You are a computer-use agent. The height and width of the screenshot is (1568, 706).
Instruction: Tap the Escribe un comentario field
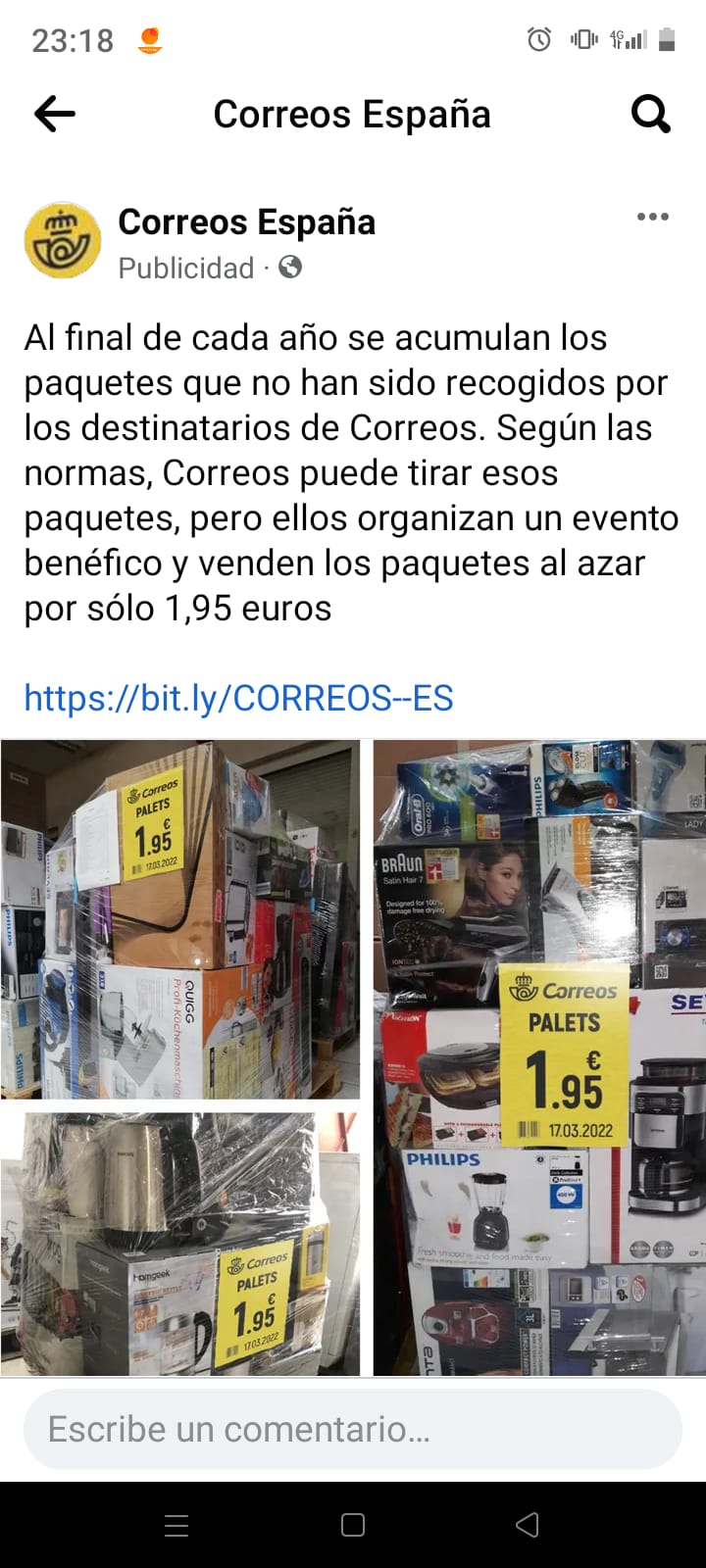tap(353, 1429)
